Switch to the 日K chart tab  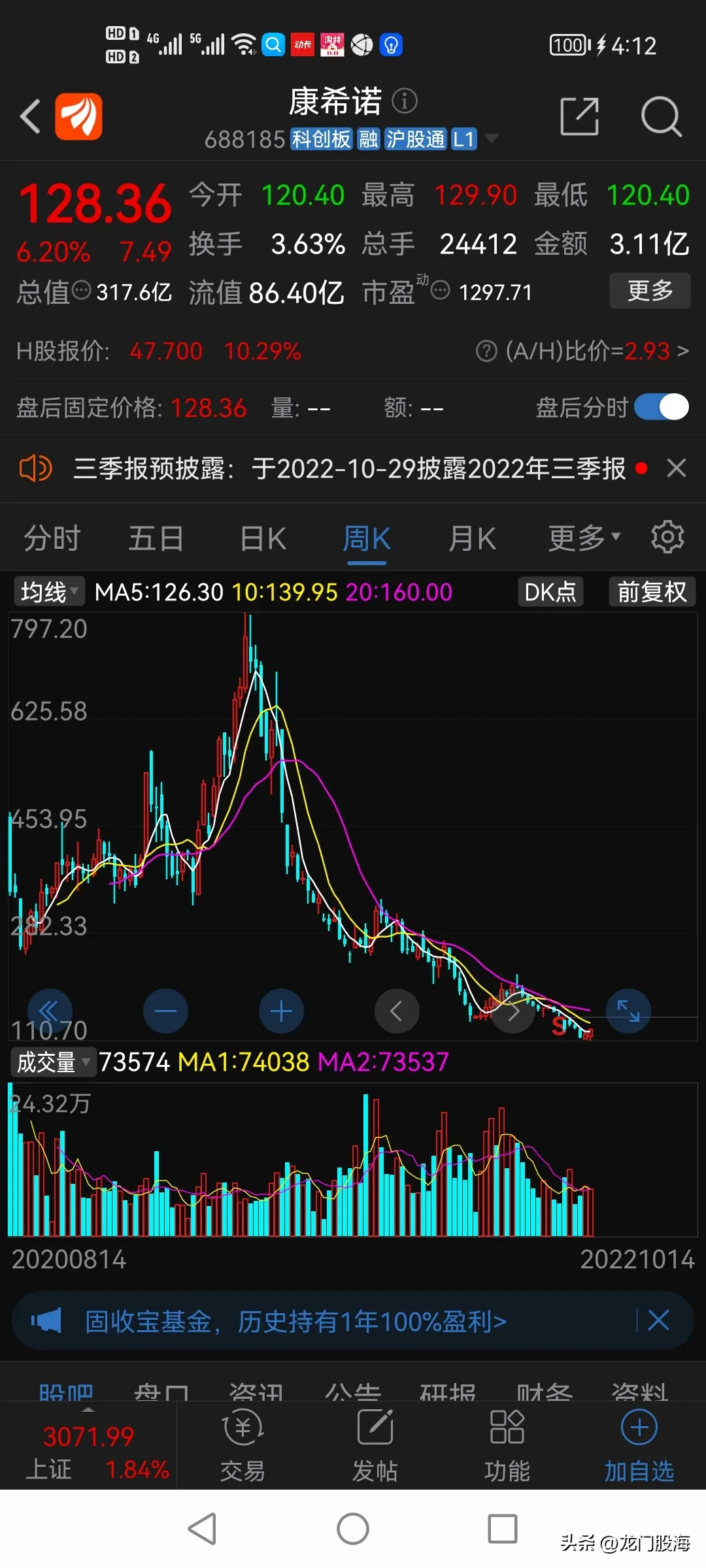(263, 539)
